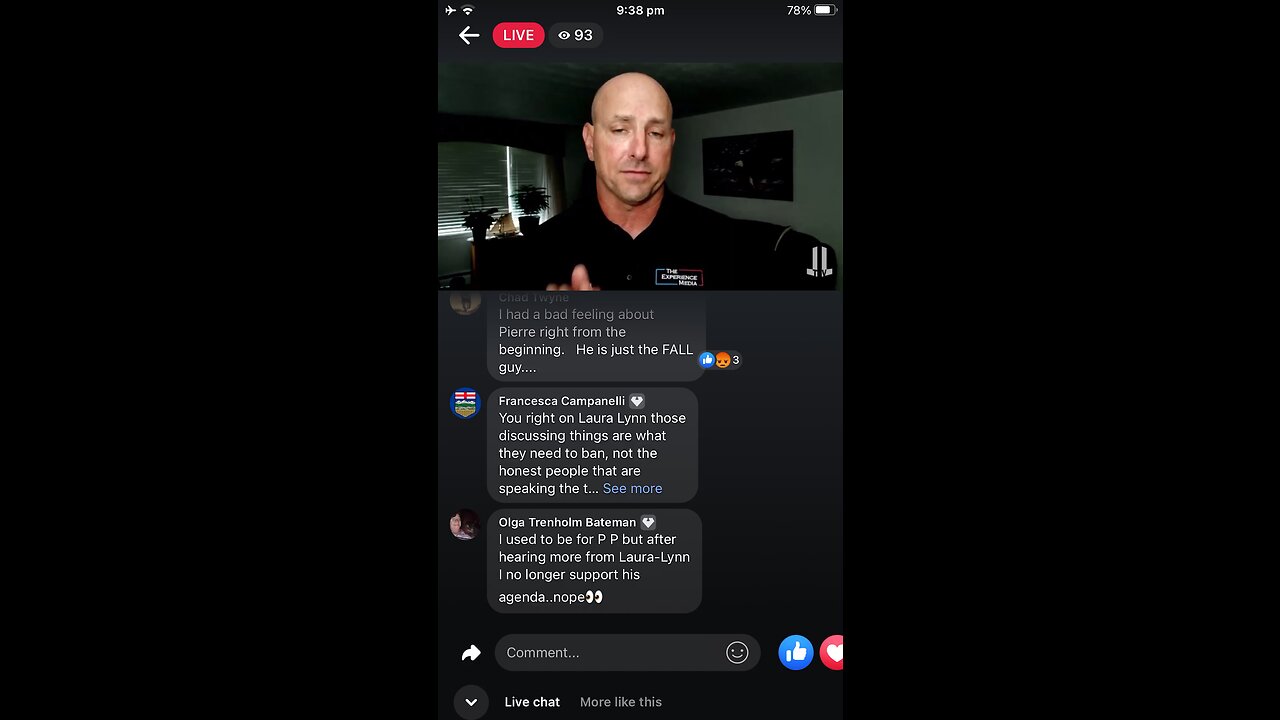This screenshot has width=1280, height=720.
Task: Switch to More like this tab
Action: (621, 702)
